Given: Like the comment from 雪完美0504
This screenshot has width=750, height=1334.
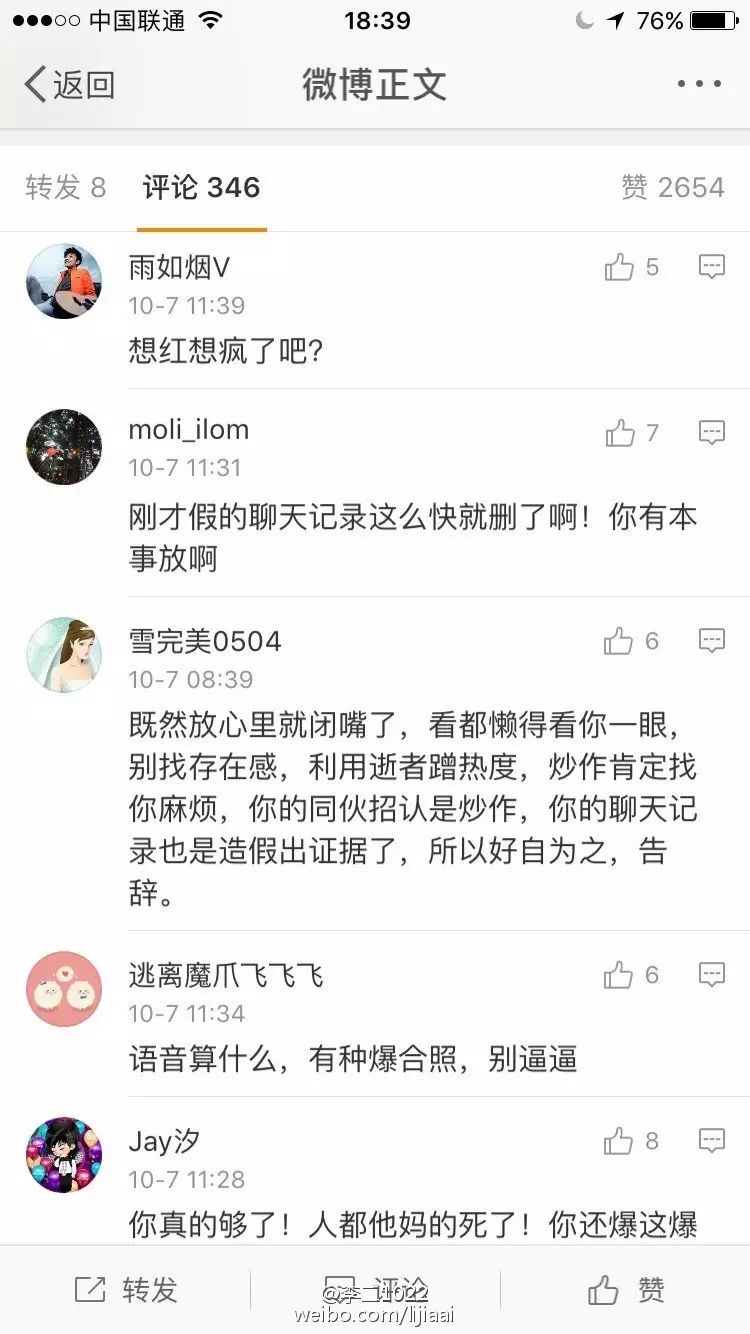Looking at the screenshot, I should (x=620, y=641).
